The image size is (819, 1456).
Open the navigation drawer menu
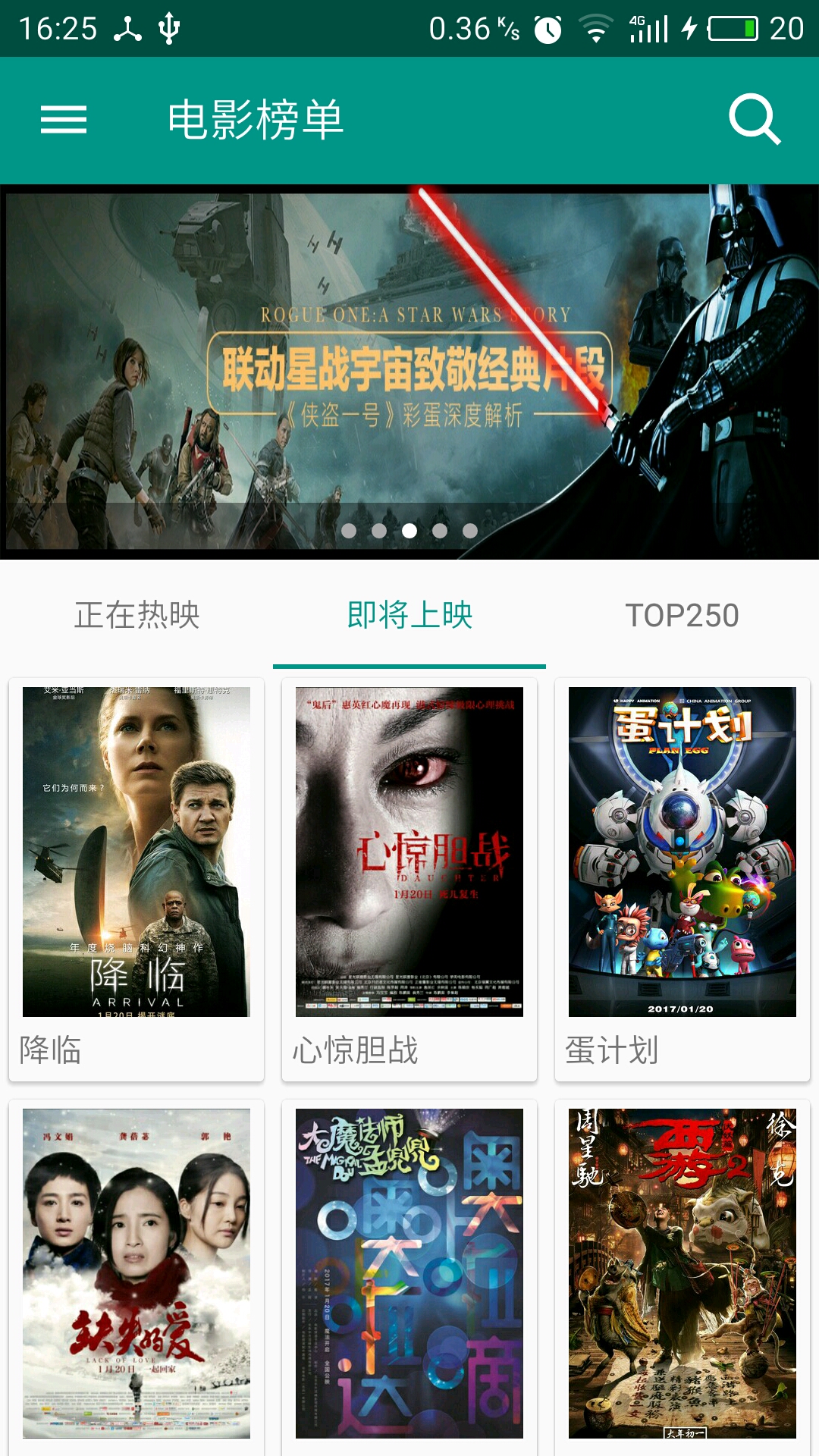64,120
